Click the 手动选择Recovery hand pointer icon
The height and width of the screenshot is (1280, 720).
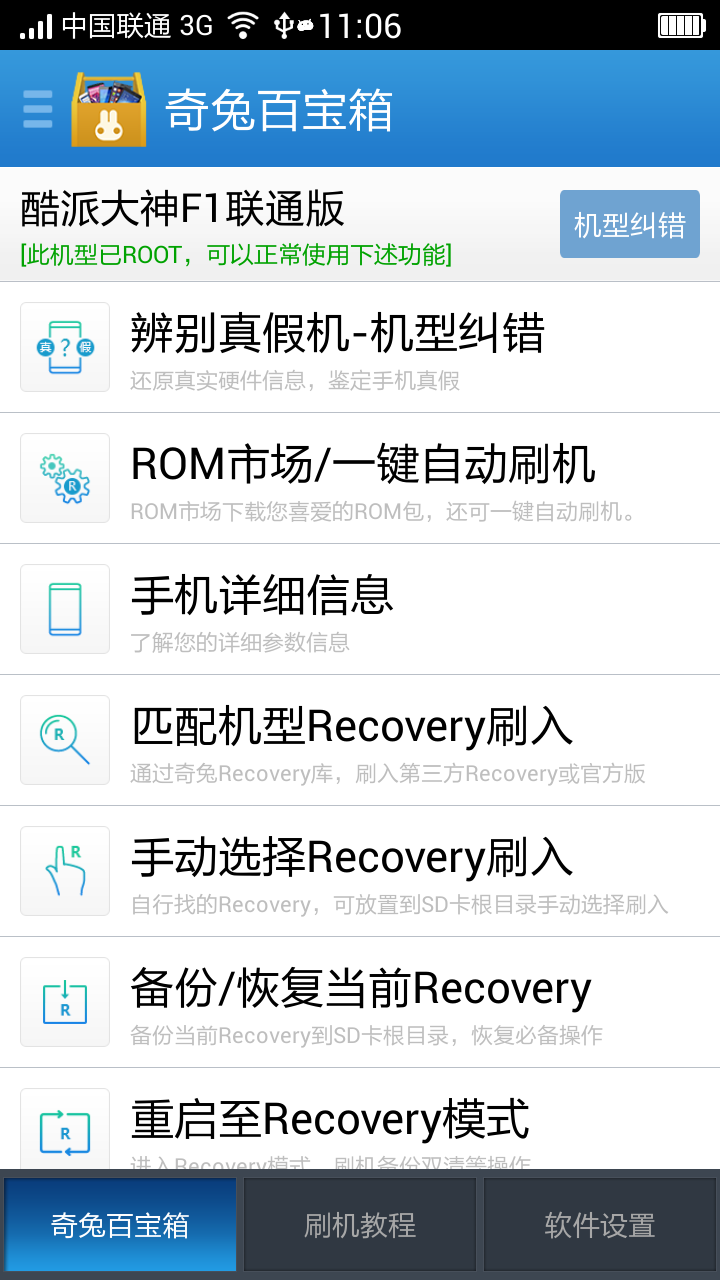(64, 870)
